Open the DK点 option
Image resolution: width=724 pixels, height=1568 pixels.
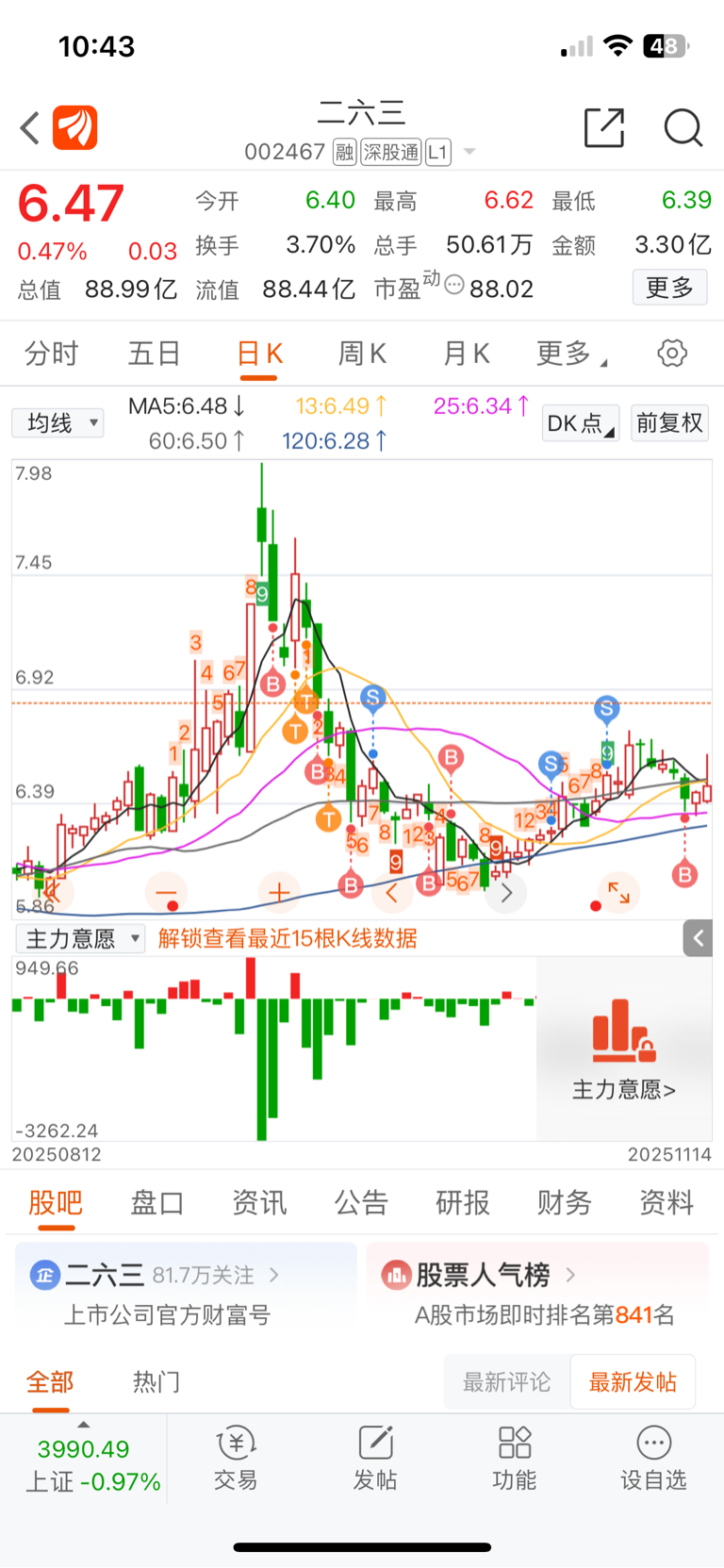click(x=580, y=423)
